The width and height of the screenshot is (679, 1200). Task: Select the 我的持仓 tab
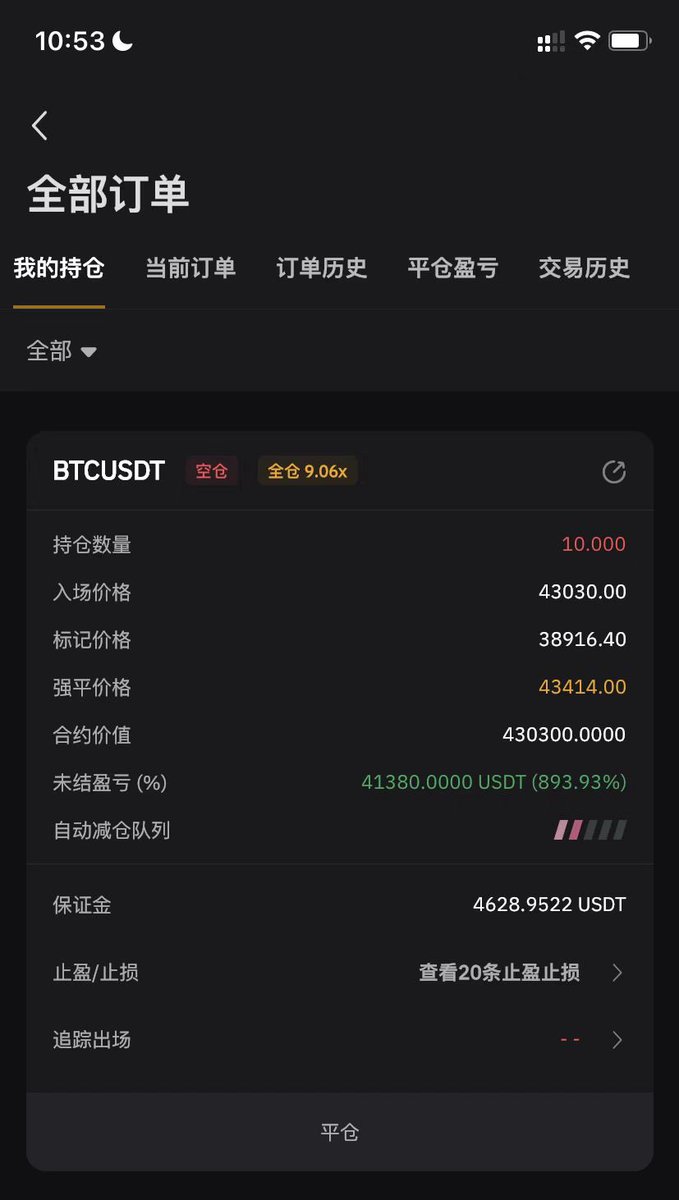coord(59,268)
